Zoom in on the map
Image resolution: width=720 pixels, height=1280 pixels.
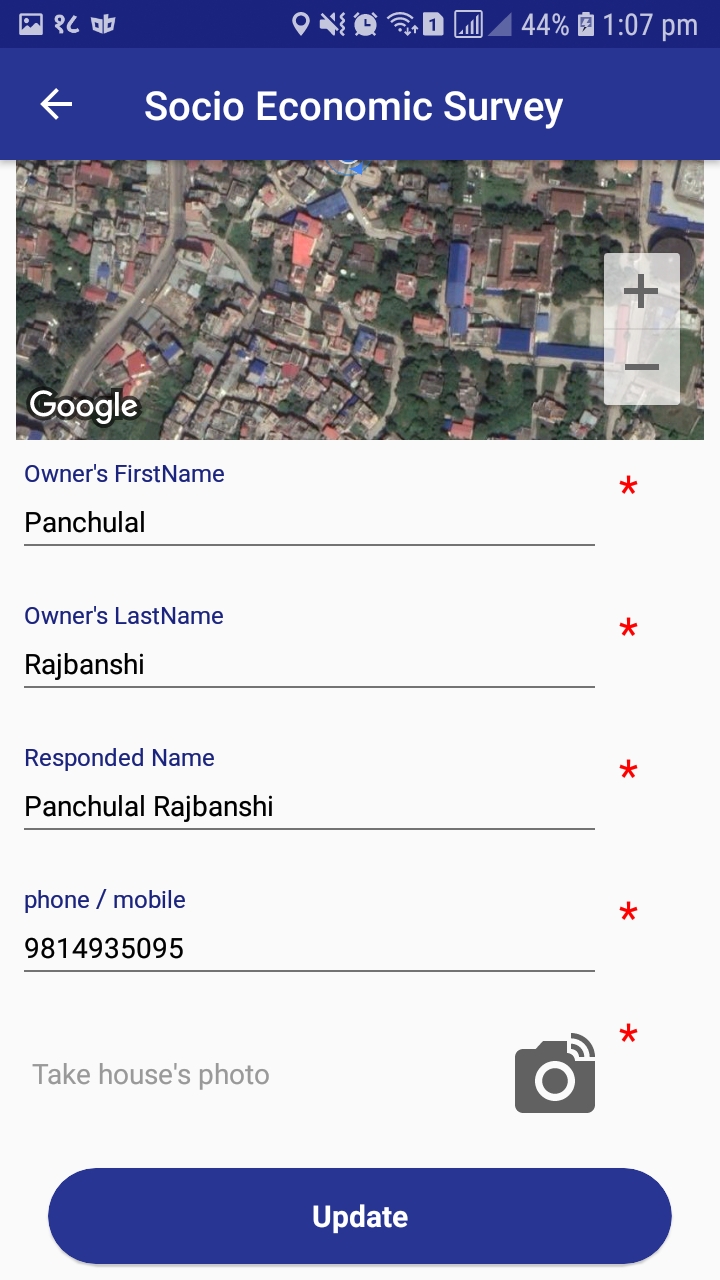[641, 291]
